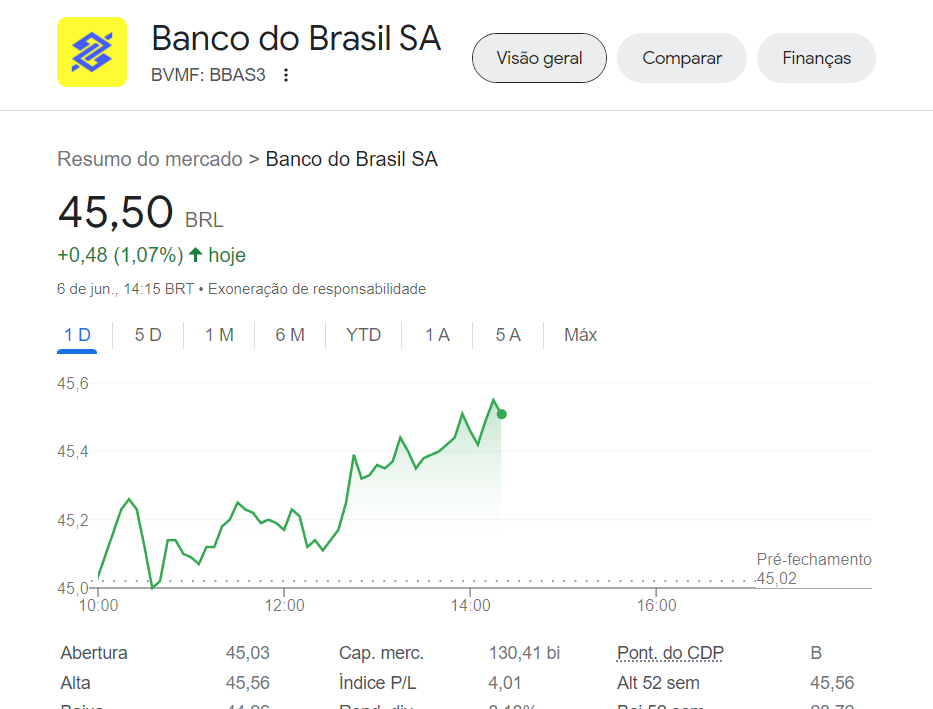Select the YTD chart range

[x=363, y=335]
